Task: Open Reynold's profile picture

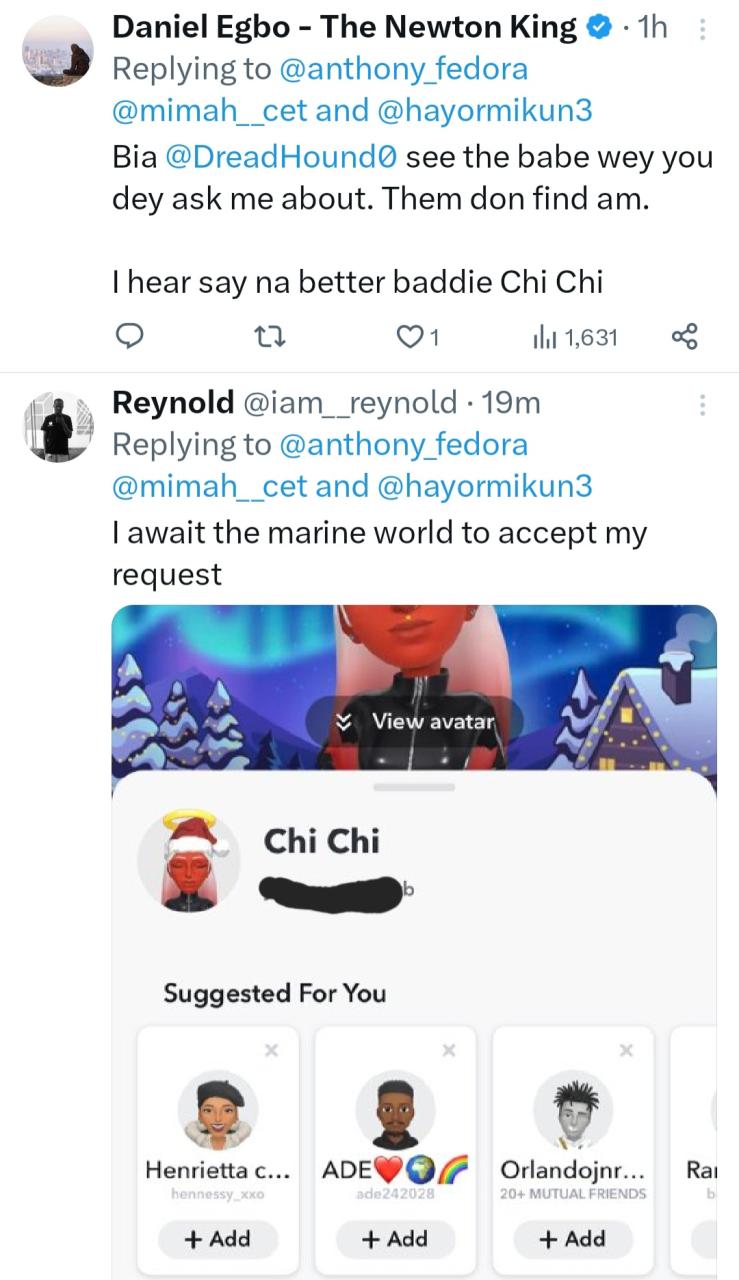Action: (x=58, y=427)
